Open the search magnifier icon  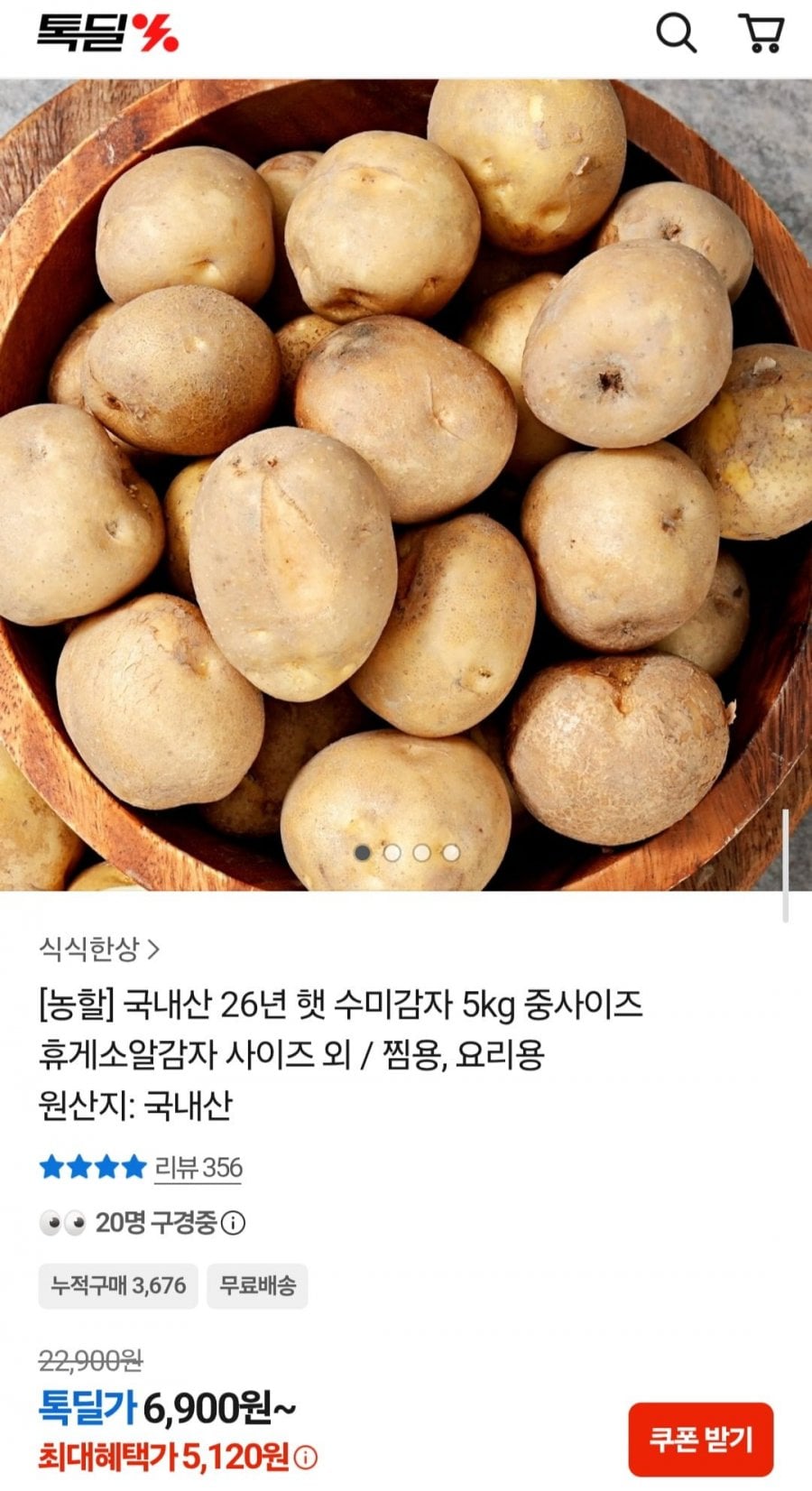point(675,34)
